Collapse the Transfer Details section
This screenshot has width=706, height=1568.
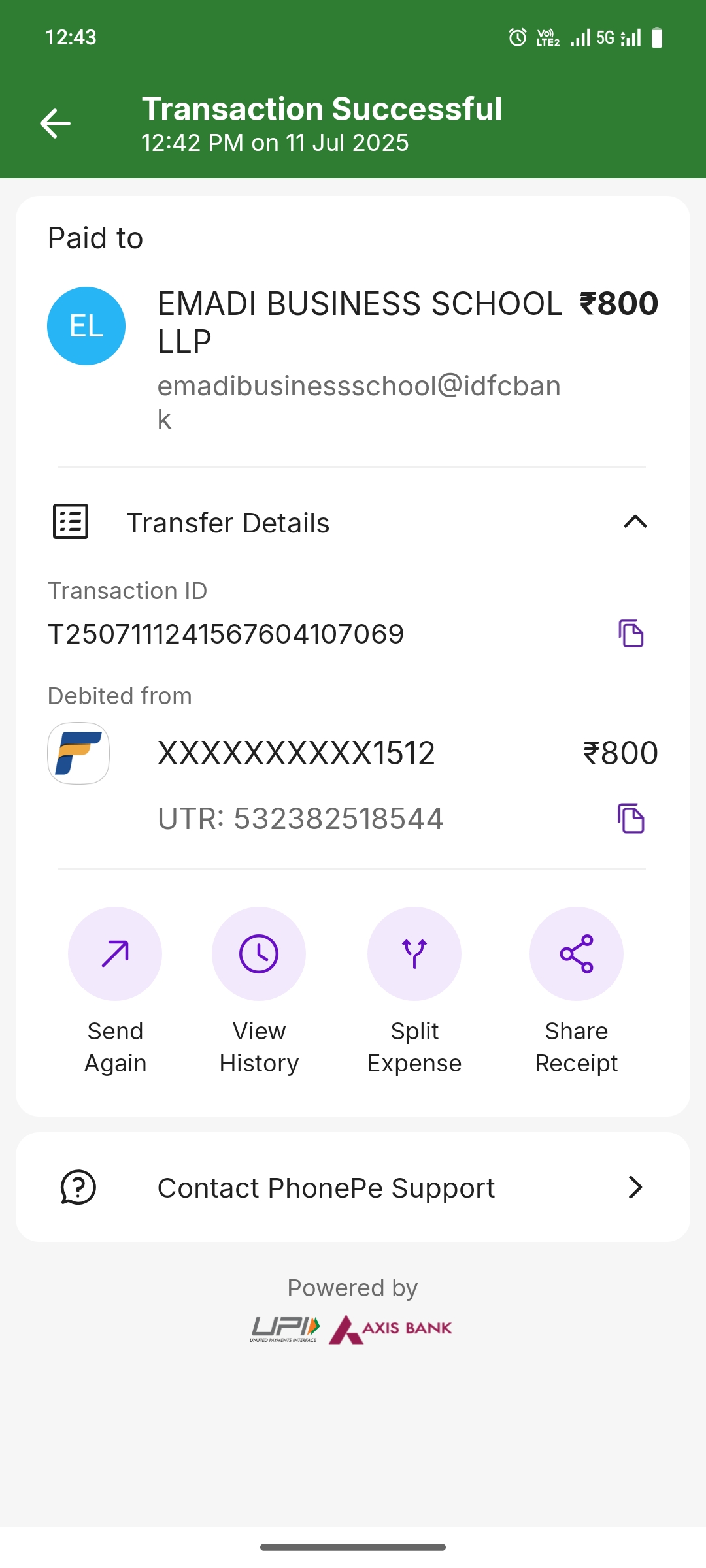pos(635,522)
